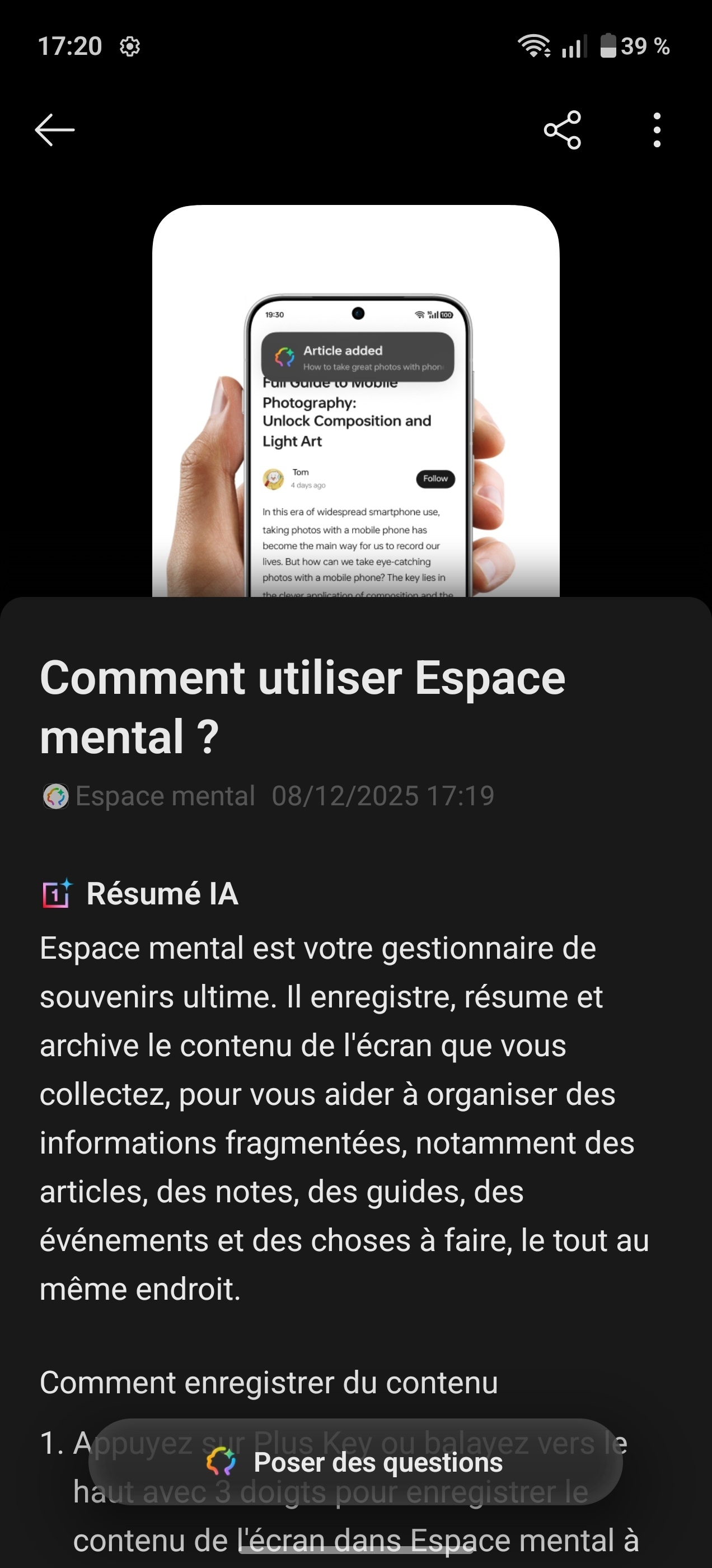Image resolution: width=712 pixels, height=1568 pixels.
Task: Tap the Résumé IA gradient icon
Action: [x=56, y=894]
